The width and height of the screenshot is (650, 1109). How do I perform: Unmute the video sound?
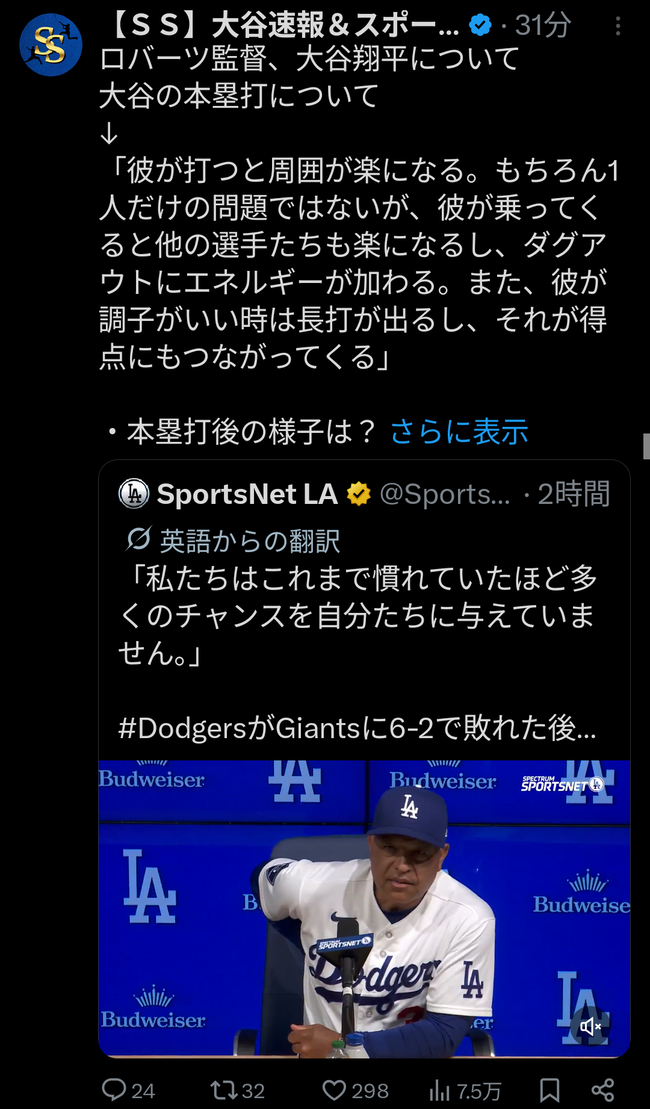coord(589,1025)
